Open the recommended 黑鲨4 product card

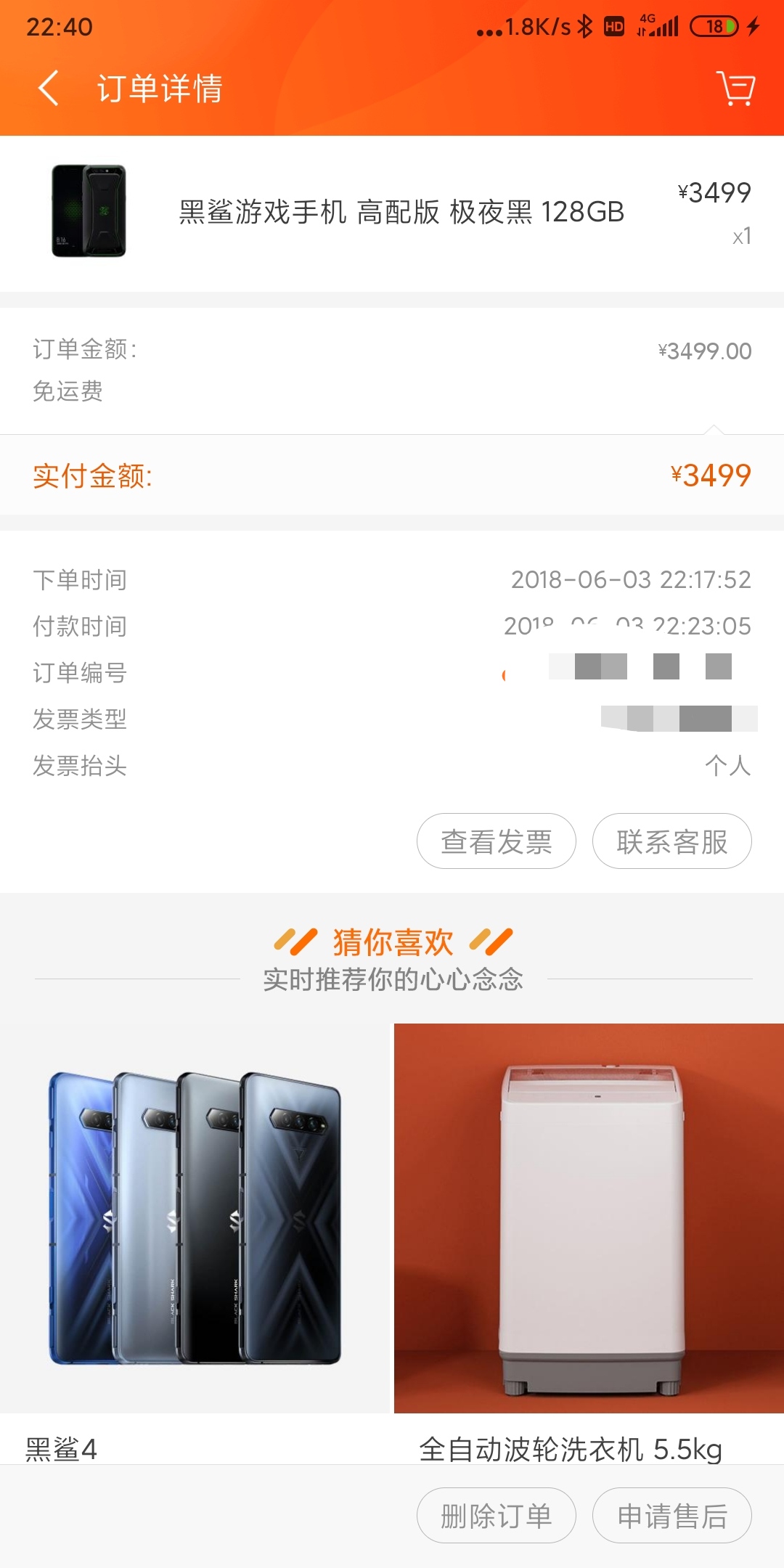click(195, 1244)
